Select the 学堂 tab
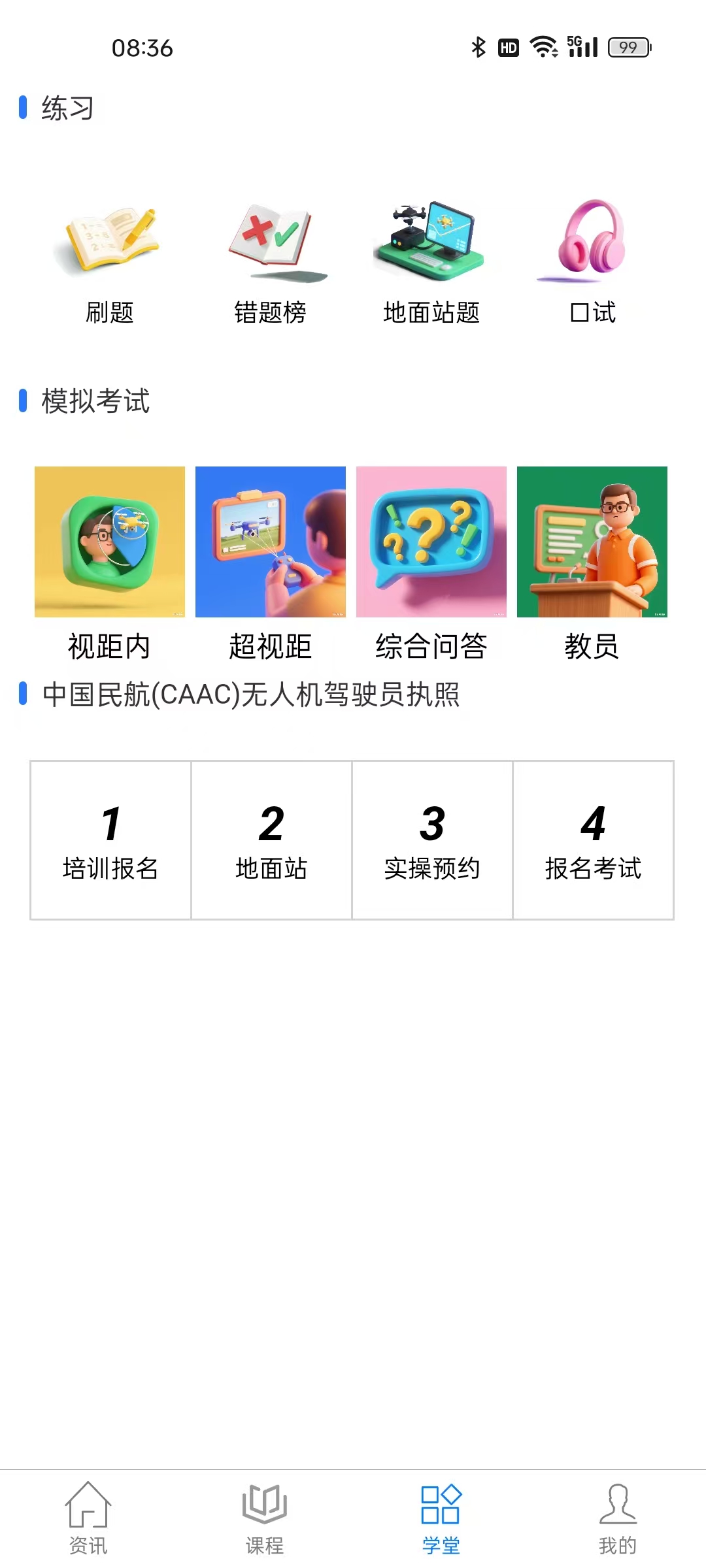Image resolution: width=706 pixels, height=1568 pixels. [441, 1518]
